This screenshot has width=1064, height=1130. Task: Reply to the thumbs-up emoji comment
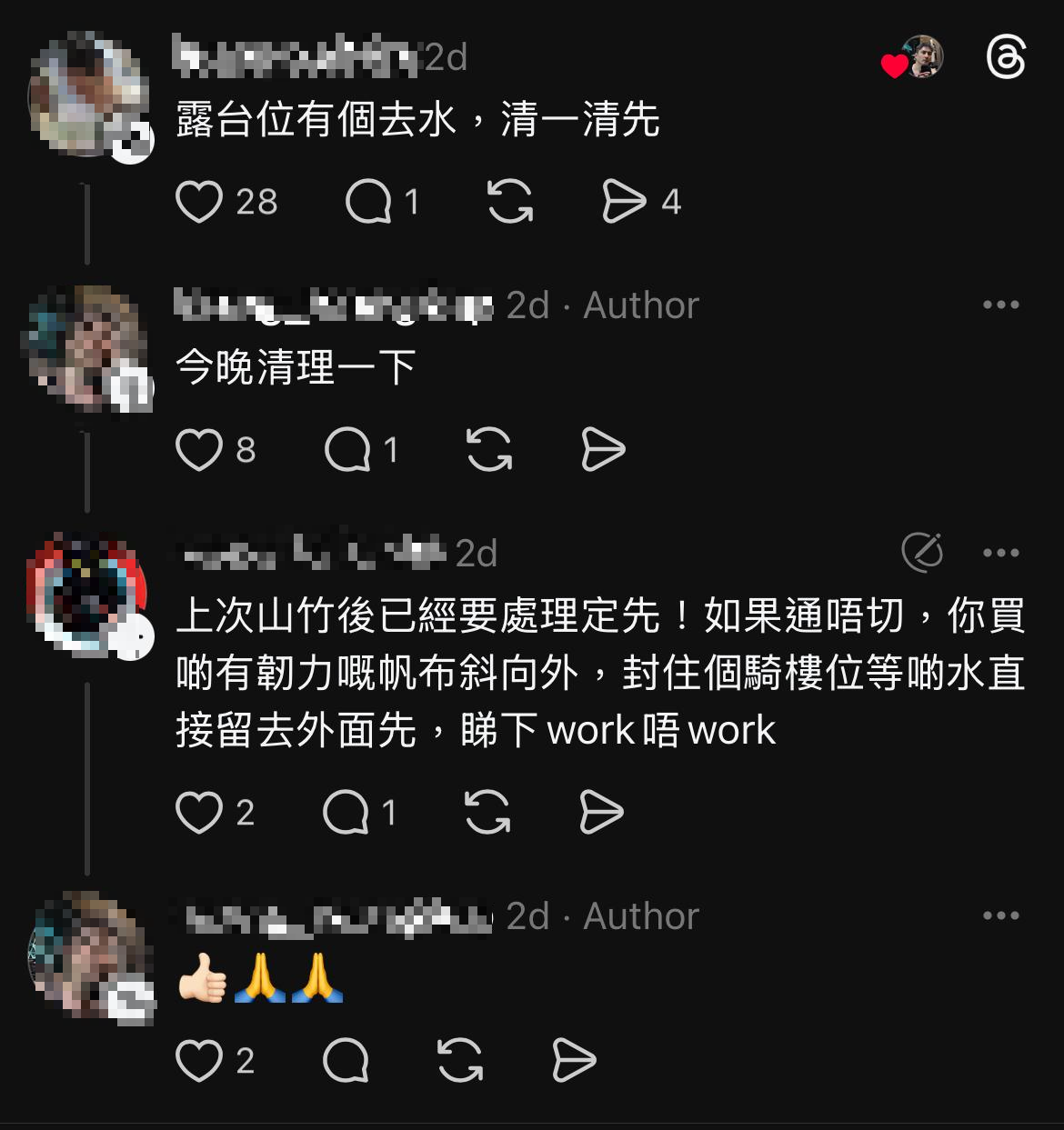[346, 1060]
